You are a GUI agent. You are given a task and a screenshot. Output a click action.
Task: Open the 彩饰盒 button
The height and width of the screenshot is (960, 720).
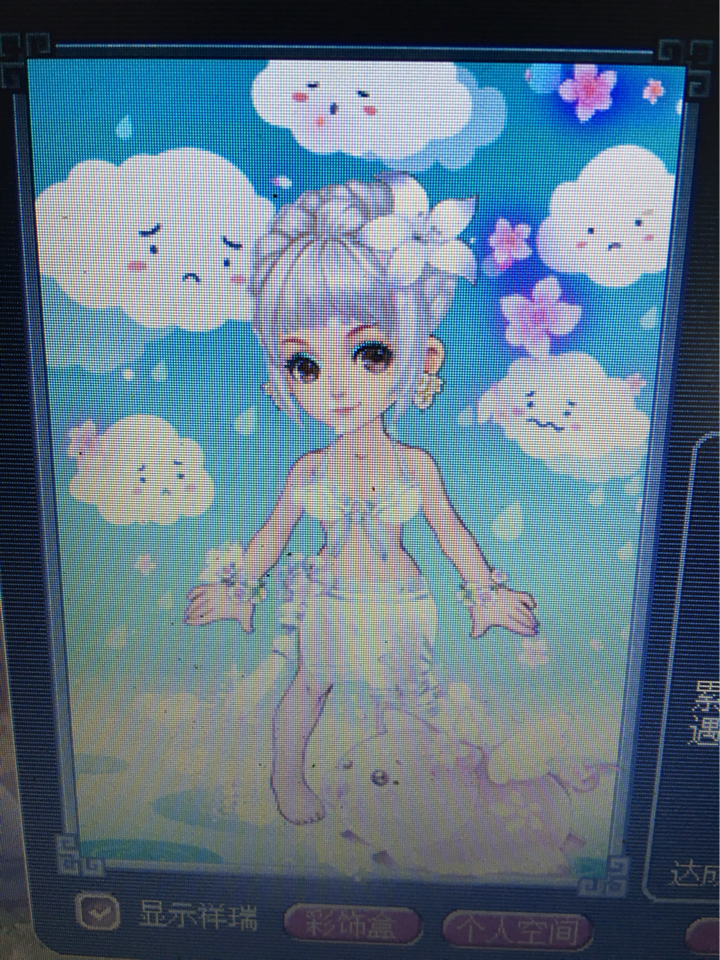[353, 923]
